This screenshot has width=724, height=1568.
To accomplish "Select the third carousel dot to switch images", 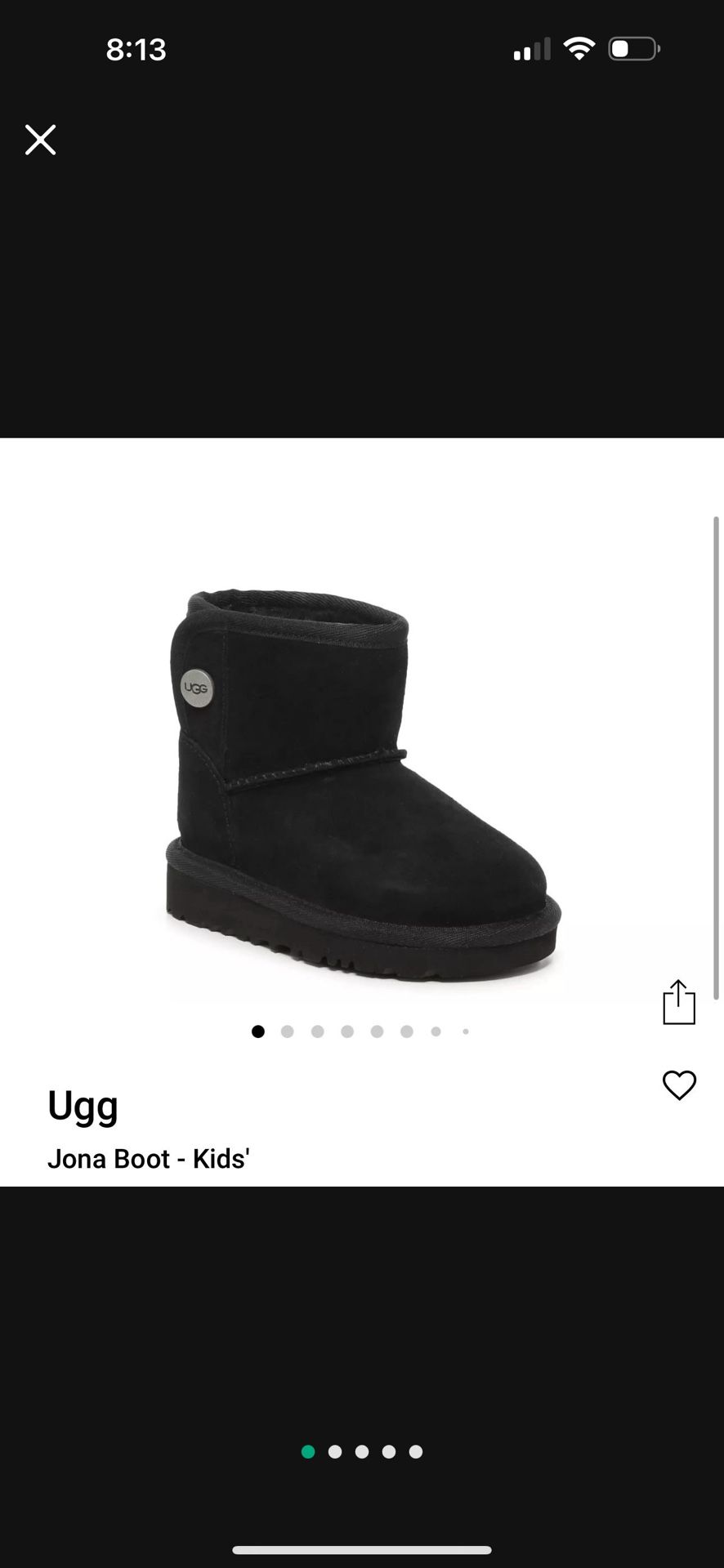I will point(317,1031).
